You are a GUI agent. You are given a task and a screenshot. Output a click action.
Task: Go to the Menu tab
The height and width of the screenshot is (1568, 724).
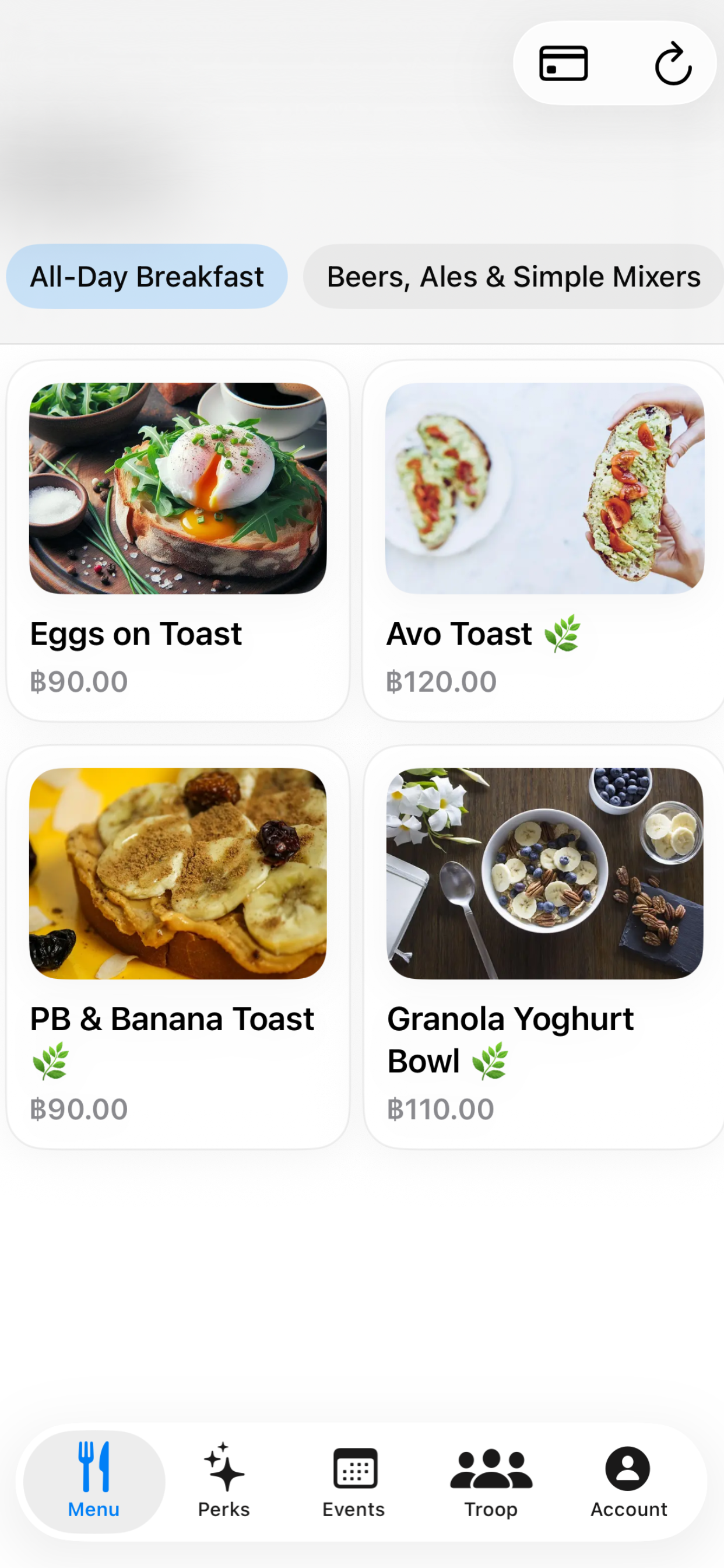(94, 1481)
